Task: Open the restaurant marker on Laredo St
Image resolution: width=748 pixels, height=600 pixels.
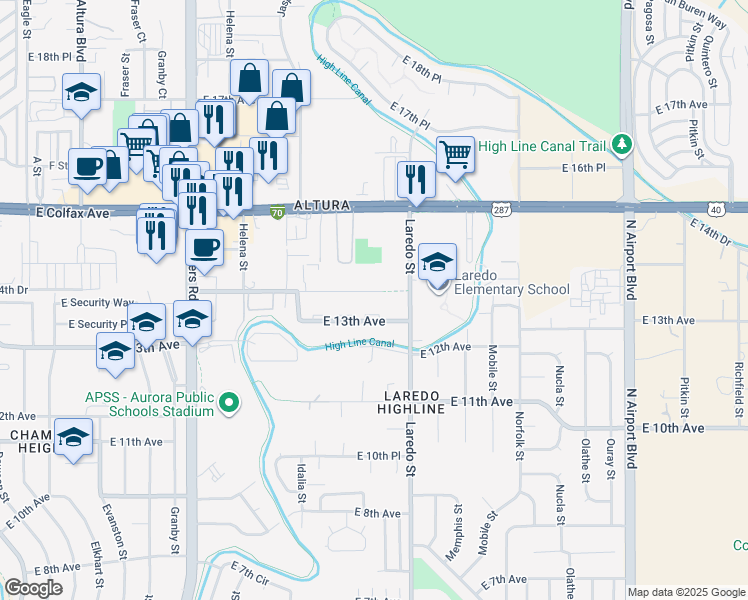Action: pyautogui.click(x=417, y=179)
